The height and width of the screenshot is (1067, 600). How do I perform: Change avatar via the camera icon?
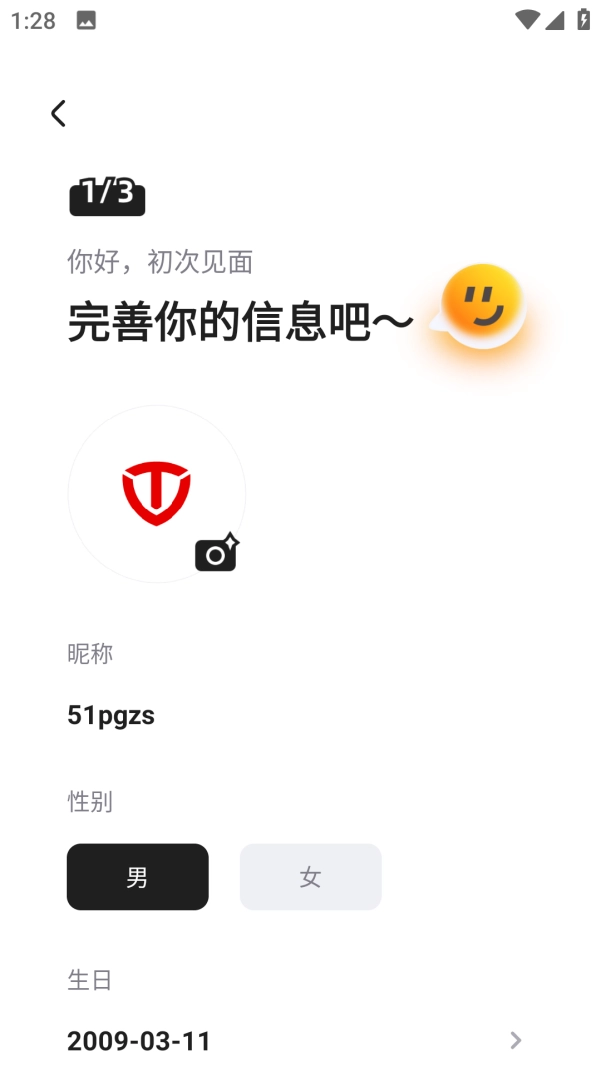click(x=216, y=553)
